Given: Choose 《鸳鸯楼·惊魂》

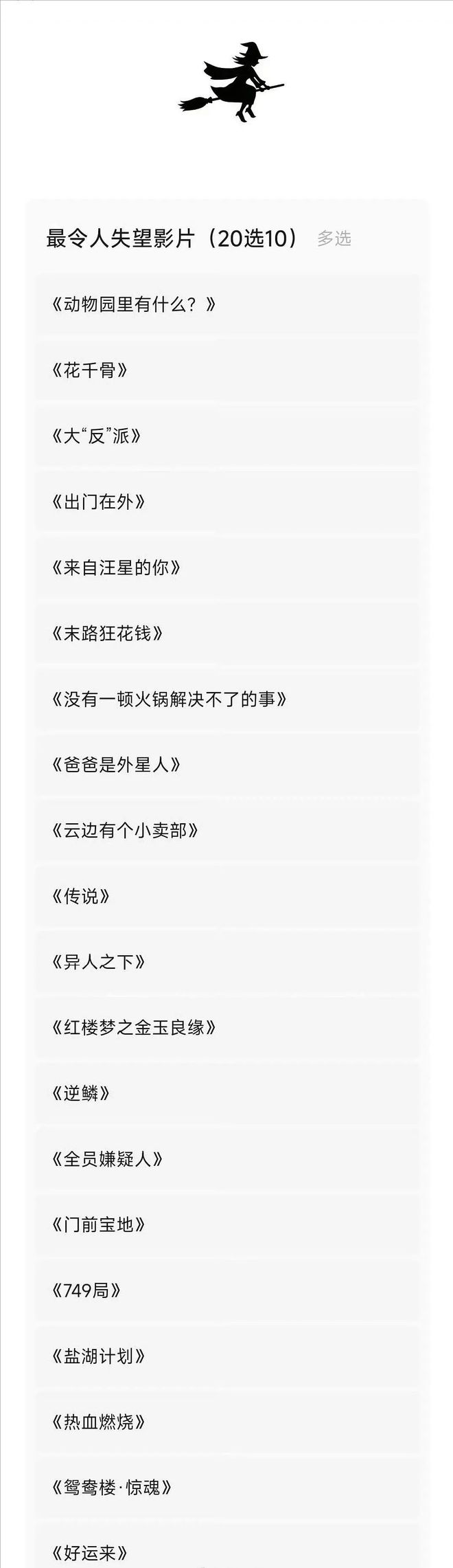Looking at the screenshot, I should pos(226,1488).
